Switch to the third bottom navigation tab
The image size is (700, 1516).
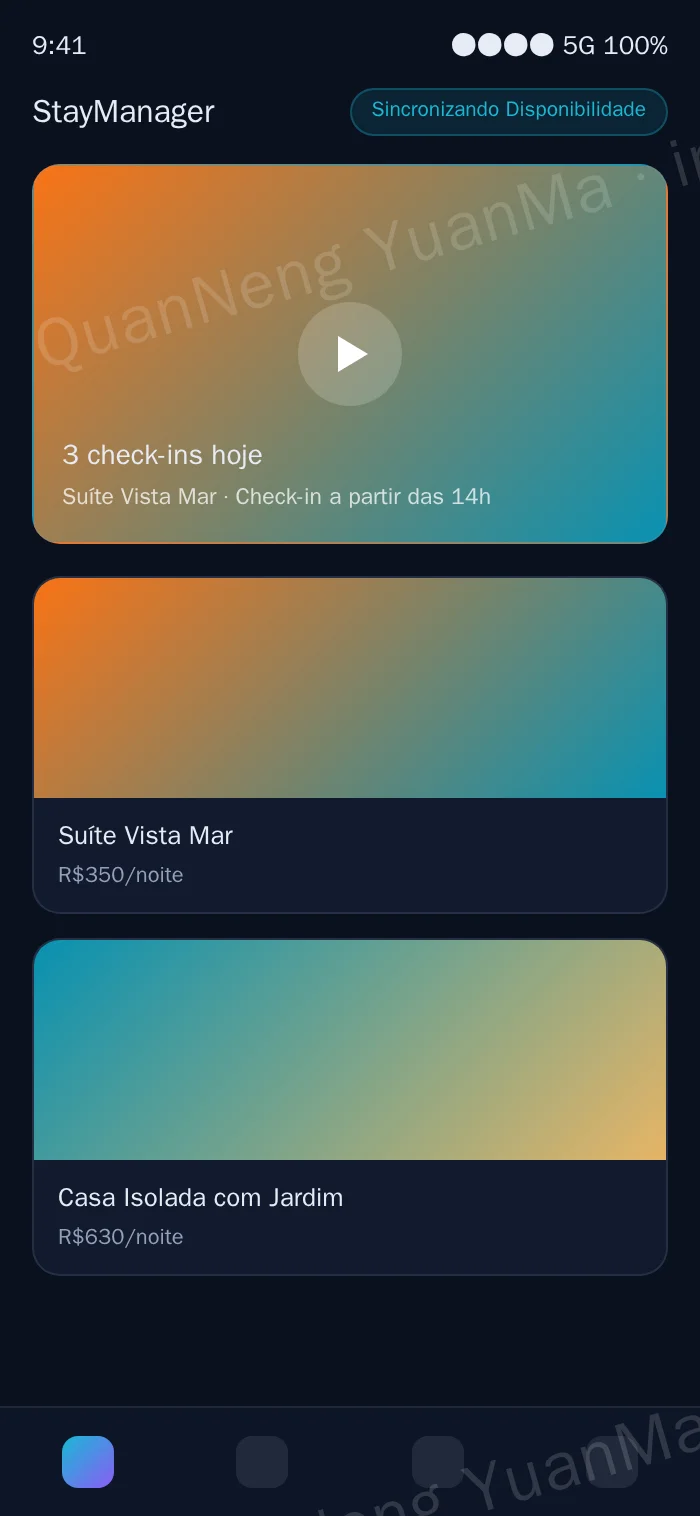tap(438, 1462)
